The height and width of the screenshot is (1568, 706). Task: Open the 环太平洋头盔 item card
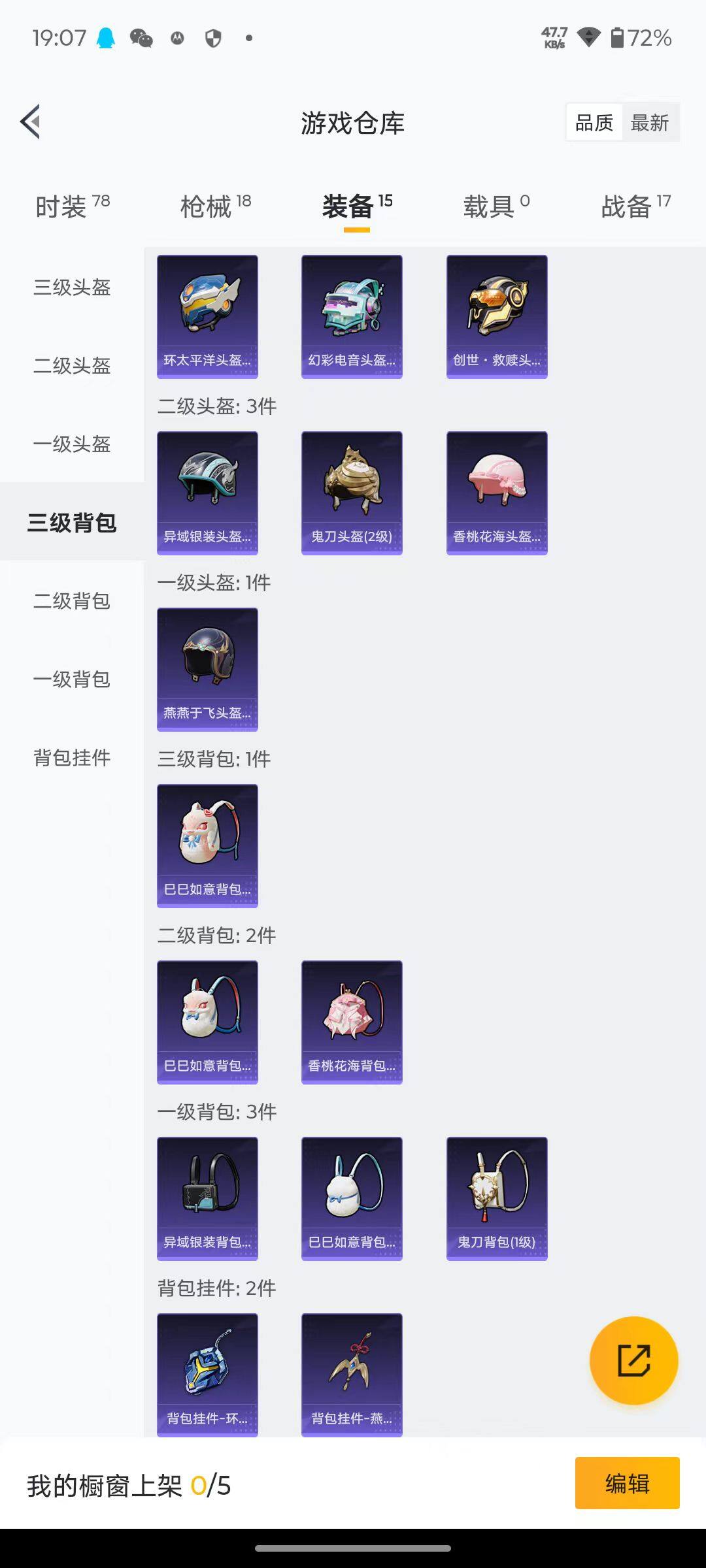207,314
